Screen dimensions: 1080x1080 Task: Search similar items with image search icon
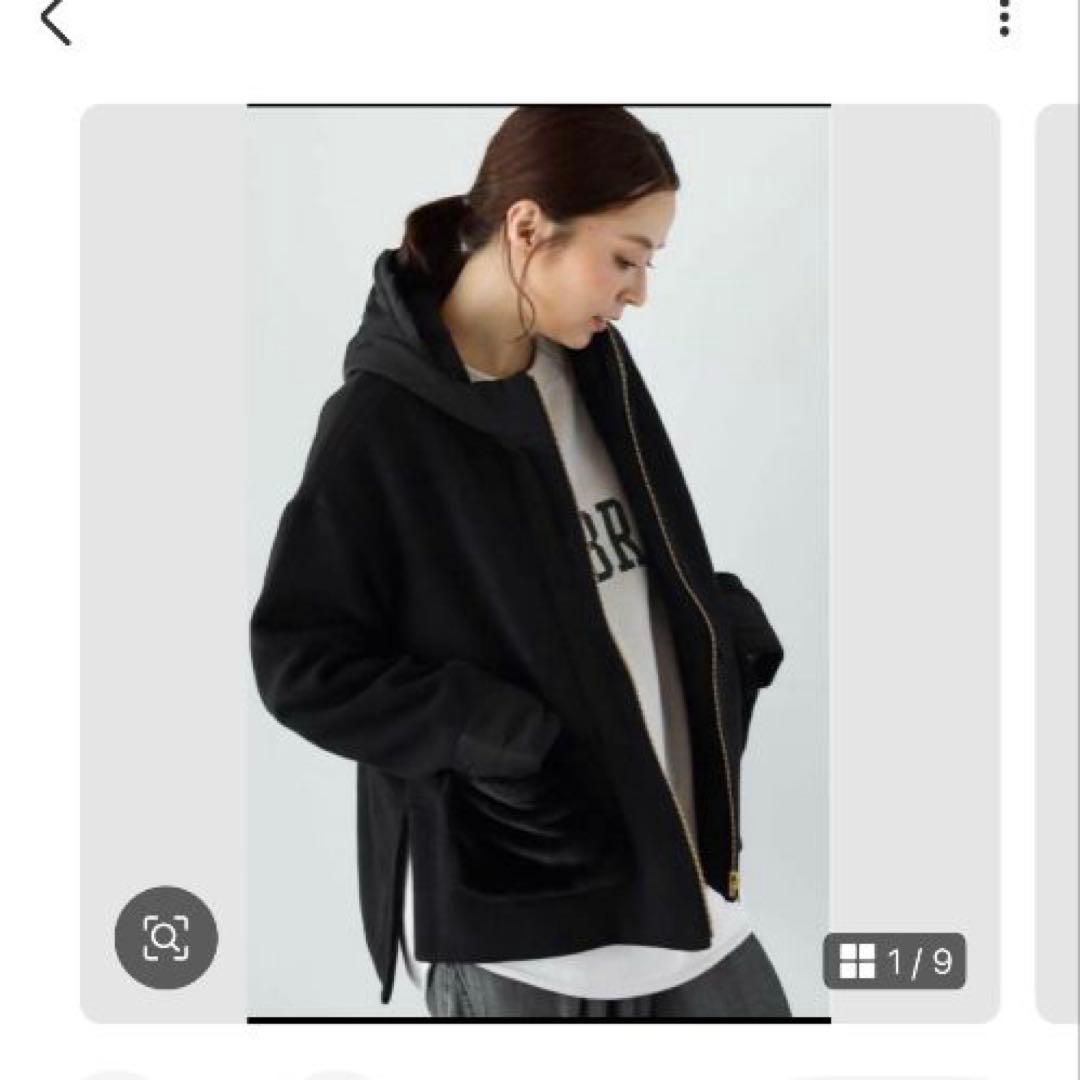pyautogui.click(x=166, y=937)
